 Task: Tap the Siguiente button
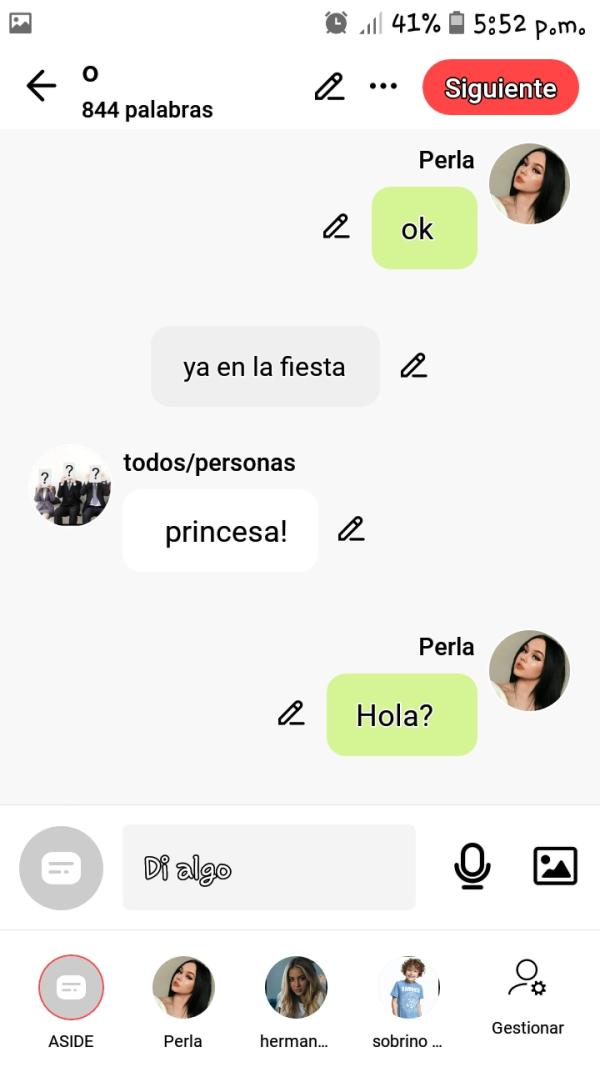(500, 88)
